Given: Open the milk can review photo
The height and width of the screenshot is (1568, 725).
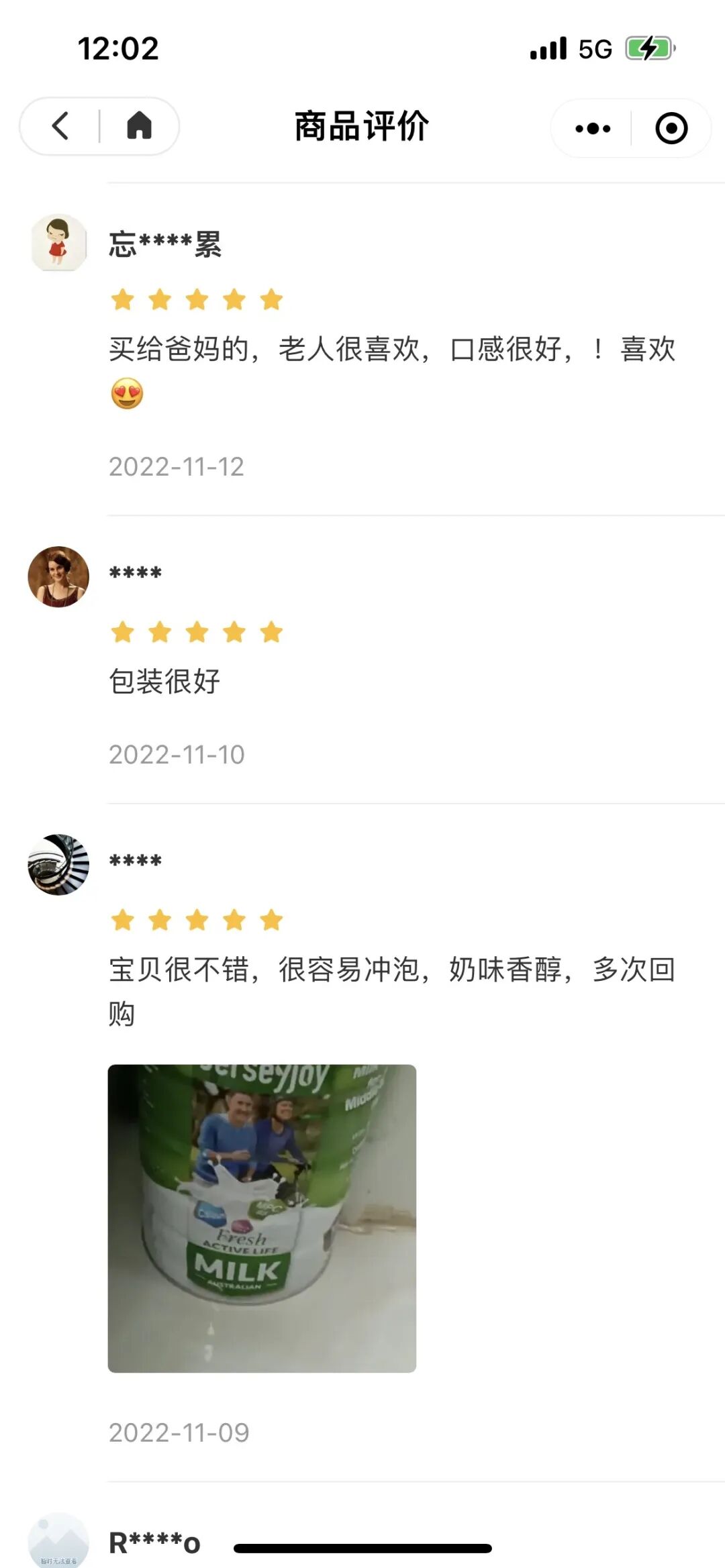Looking at the screenshot, I should (x=262, y=1218).
